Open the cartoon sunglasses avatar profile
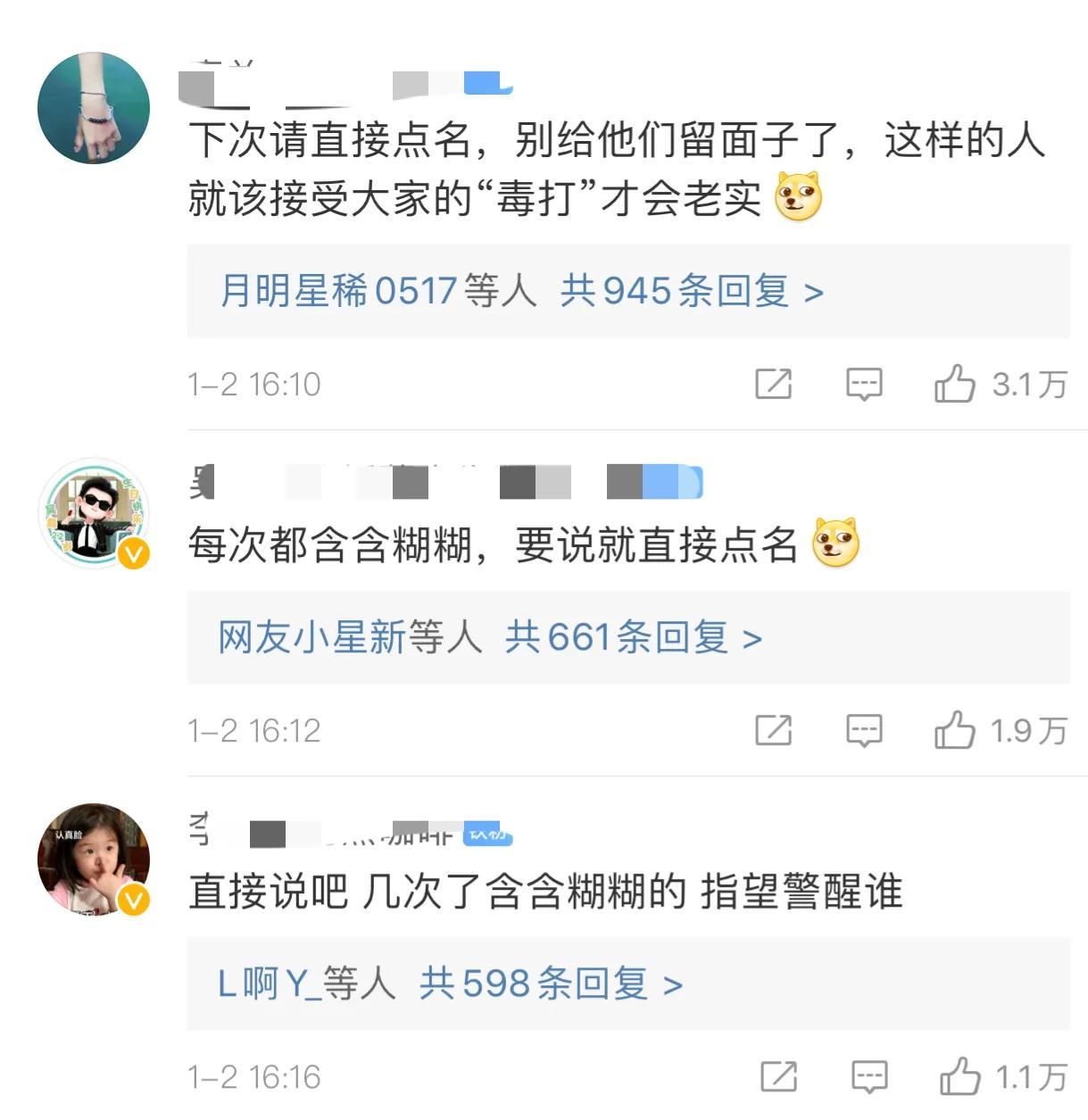Screen dimensions: 1088x1120 pos(94,513)
